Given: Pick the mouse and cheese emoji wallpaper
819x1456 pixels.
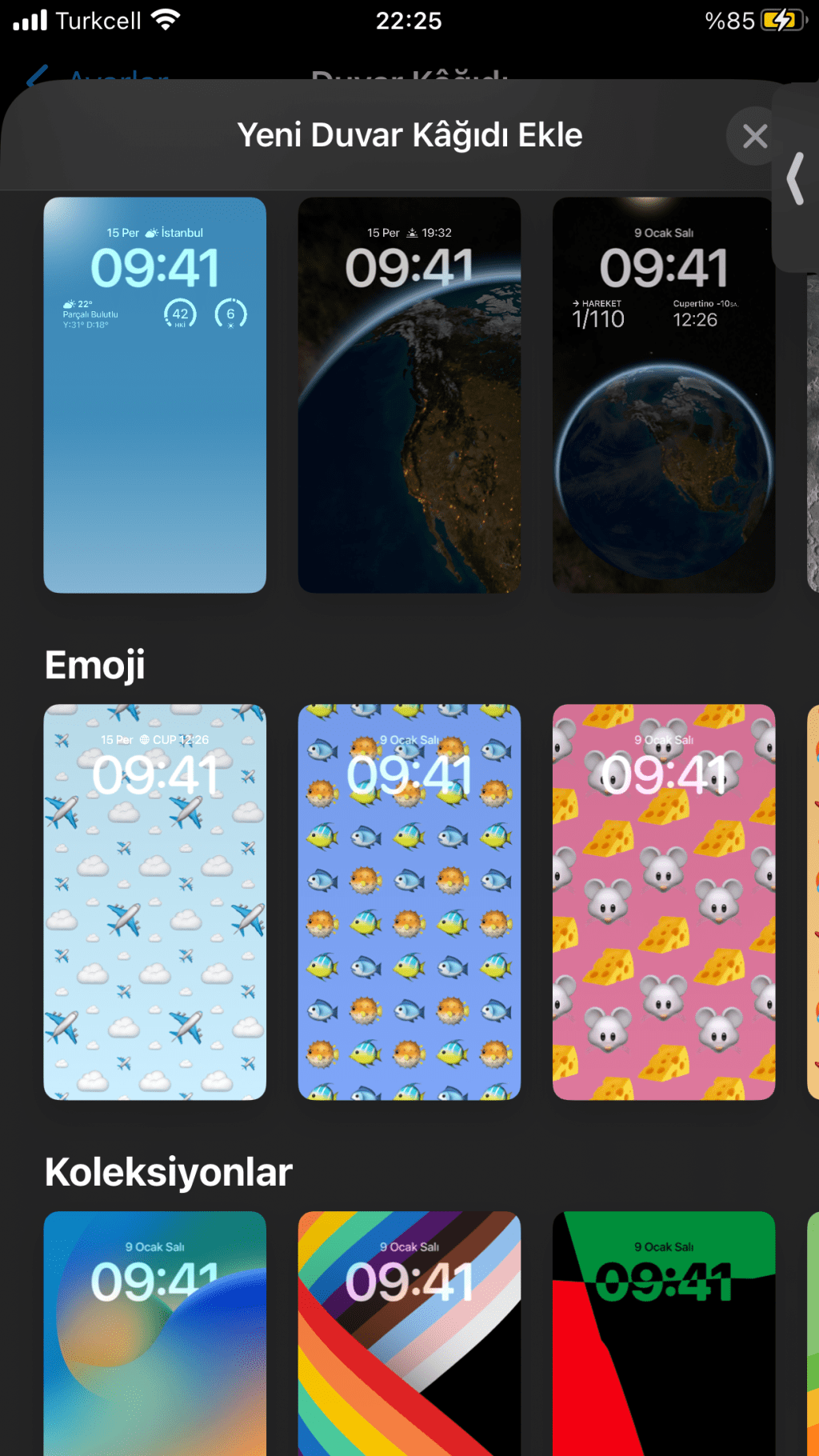Looking at the screenshot, I should pos(663,902).
